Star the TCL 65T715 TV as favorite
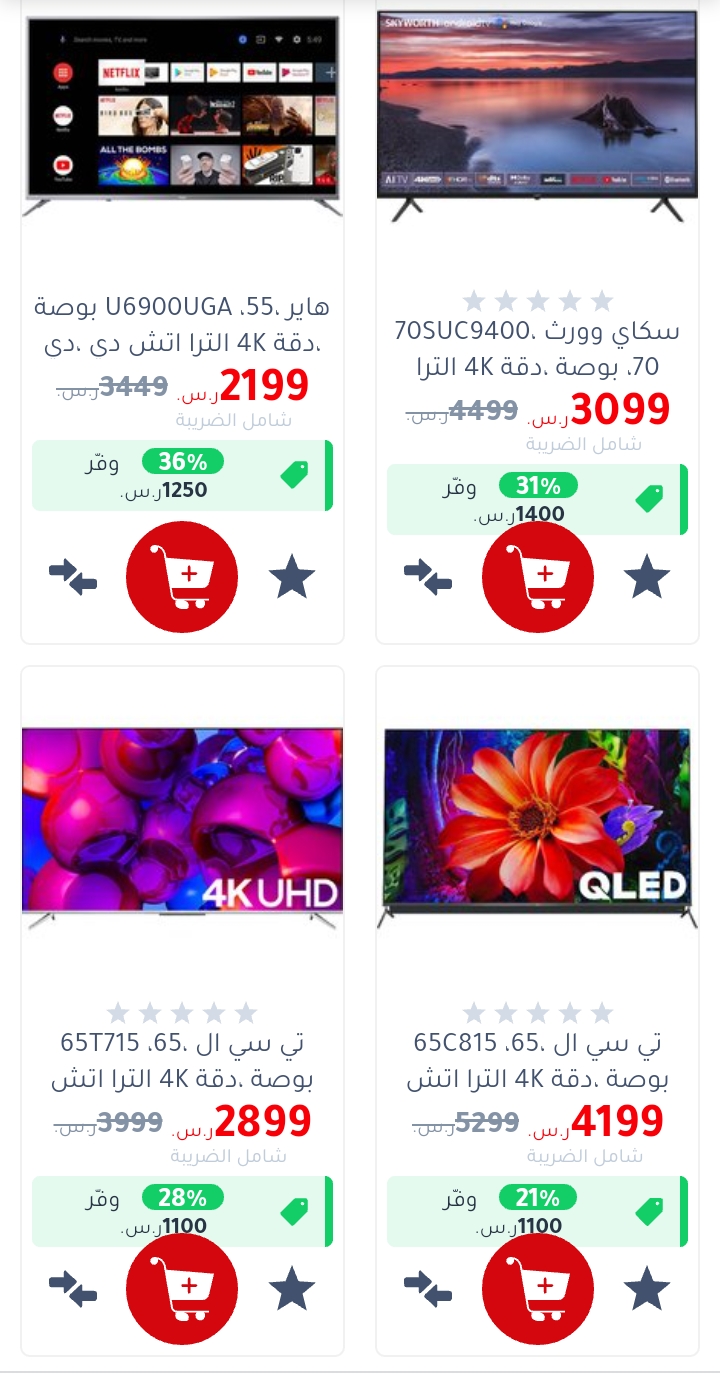Viewport: 720px width, 1374px height. click(x=292, y=1289)
